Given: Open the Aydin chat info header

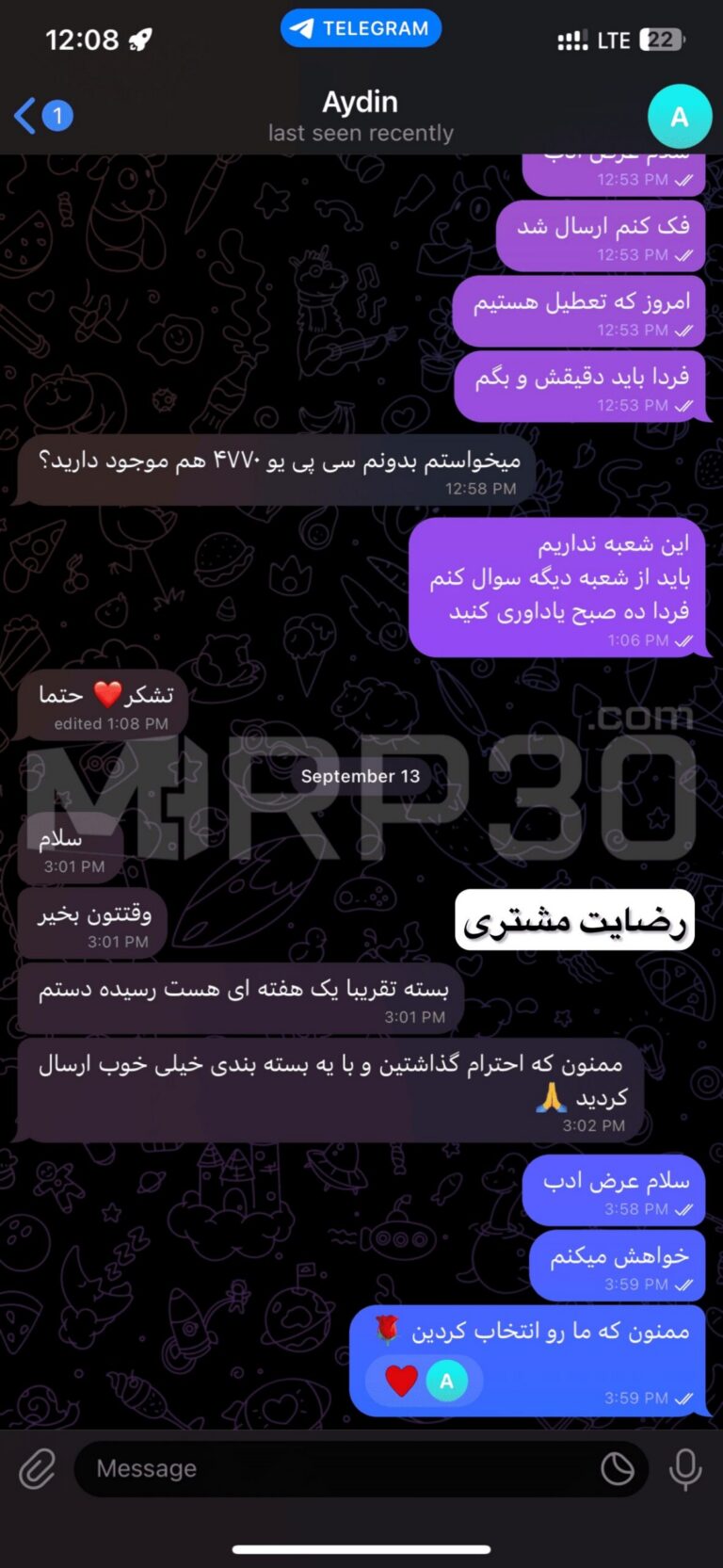Looking at the screenshot, I should pyautogui.click(x=361, y=116).
